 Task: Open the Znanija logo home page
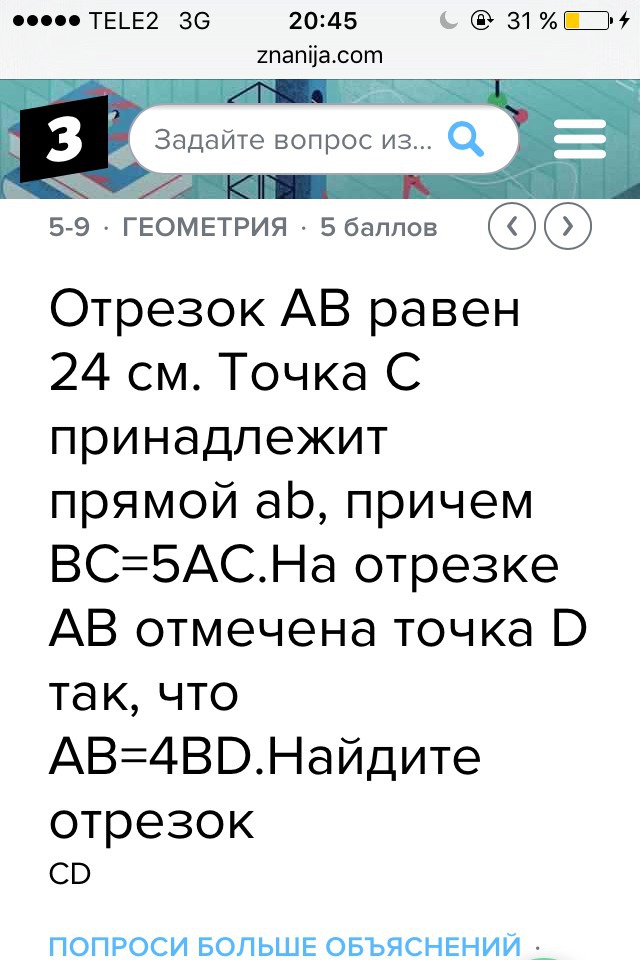pos(64,140)
